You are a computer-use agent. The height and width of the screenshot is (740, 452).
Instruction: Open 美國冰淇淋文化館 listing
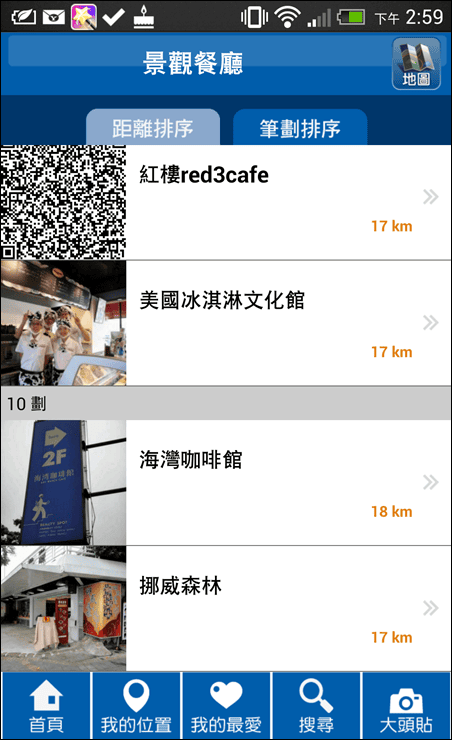(226, 323)
